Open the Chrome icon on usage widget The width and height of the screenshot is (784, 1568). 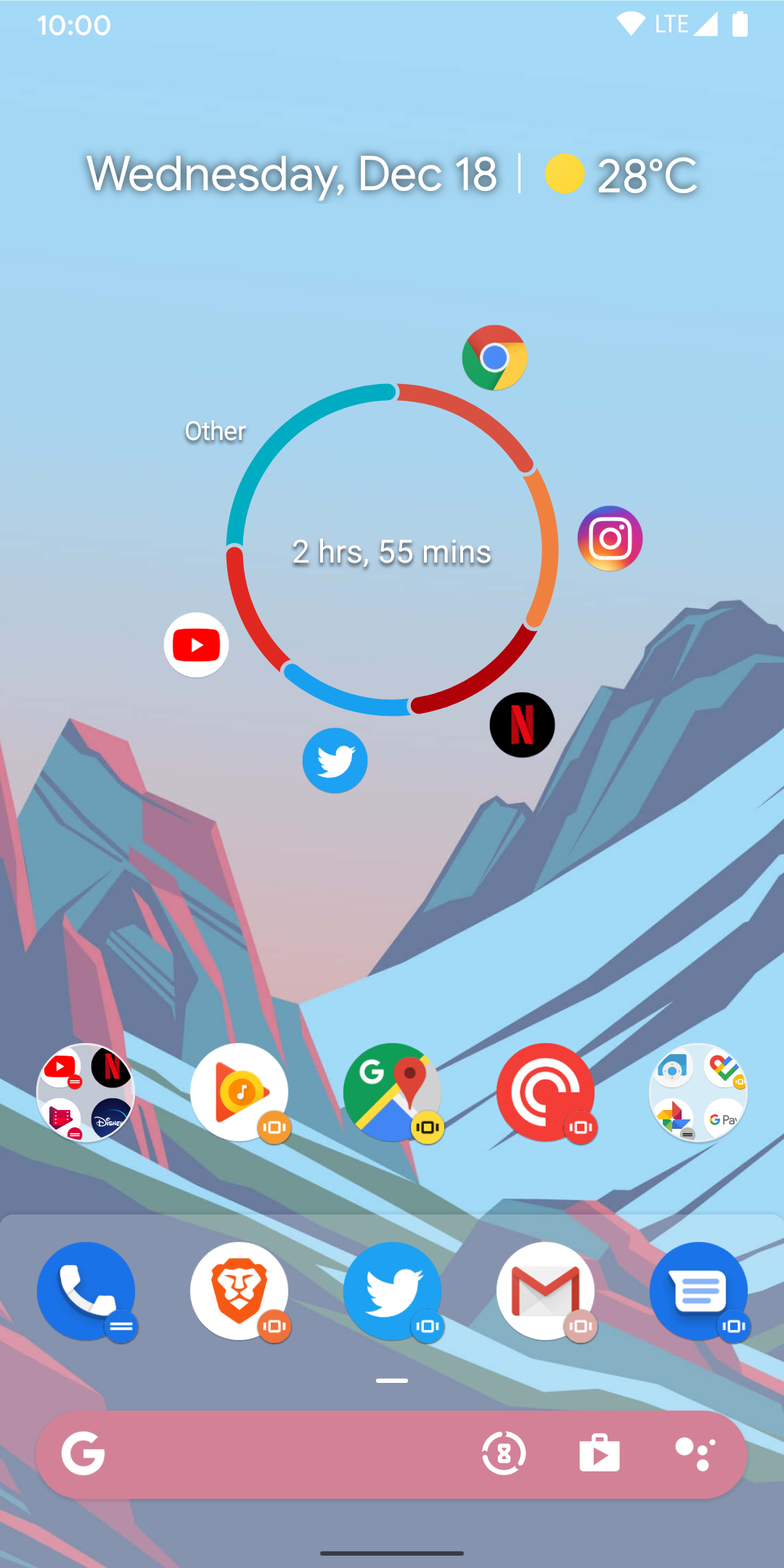click(x=494, y=358)
